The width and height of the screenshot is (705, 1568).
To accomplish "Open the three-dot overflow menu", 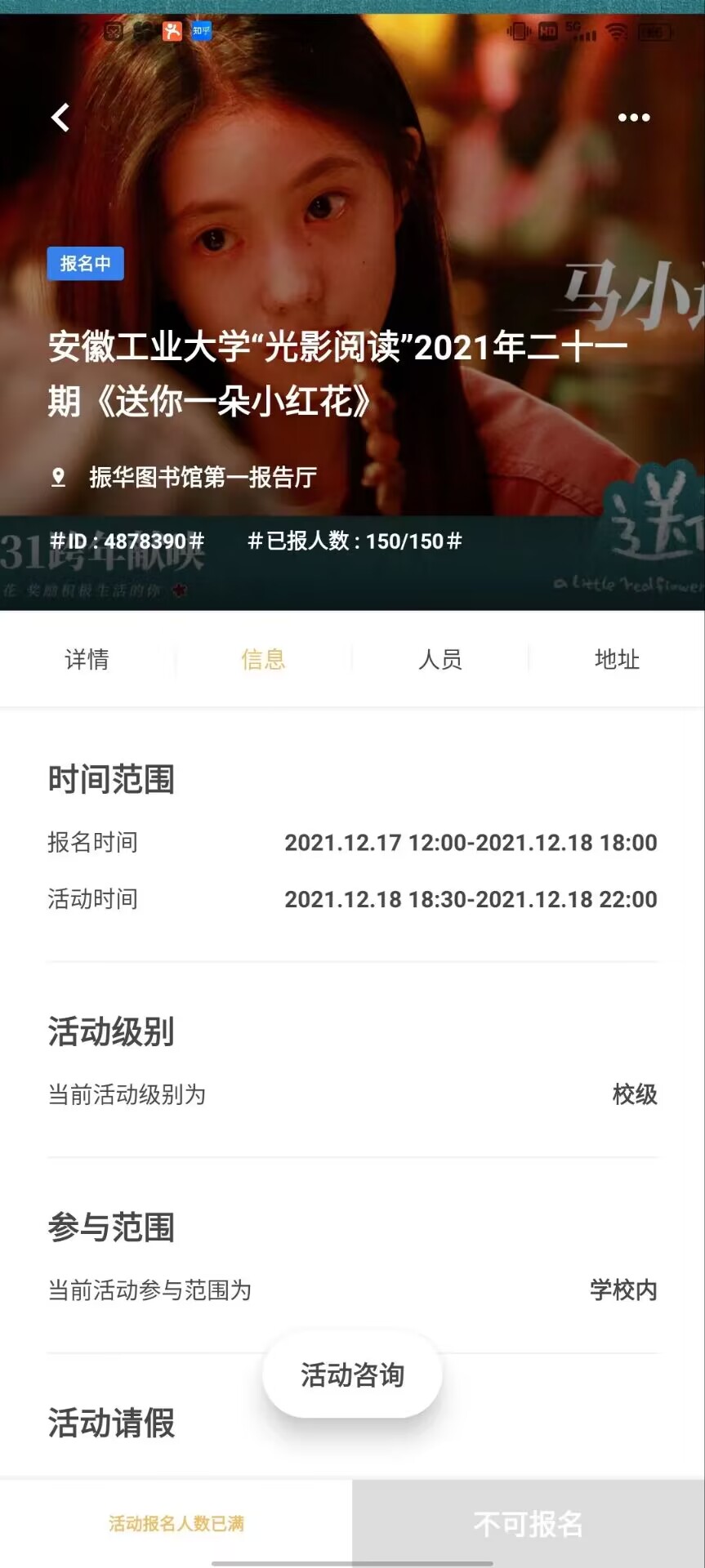I will [x=634, y=118].
